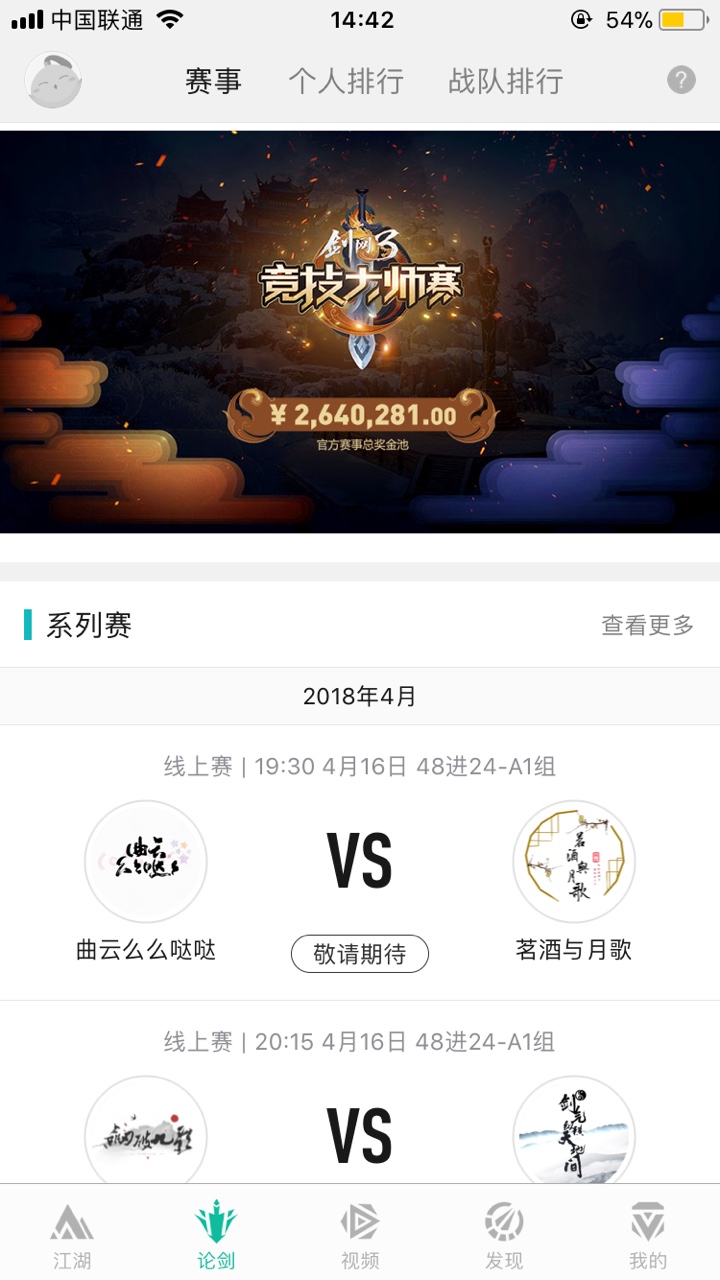Select the 赛事 tab
The image size is (720, 1280).
coord(213,81)
